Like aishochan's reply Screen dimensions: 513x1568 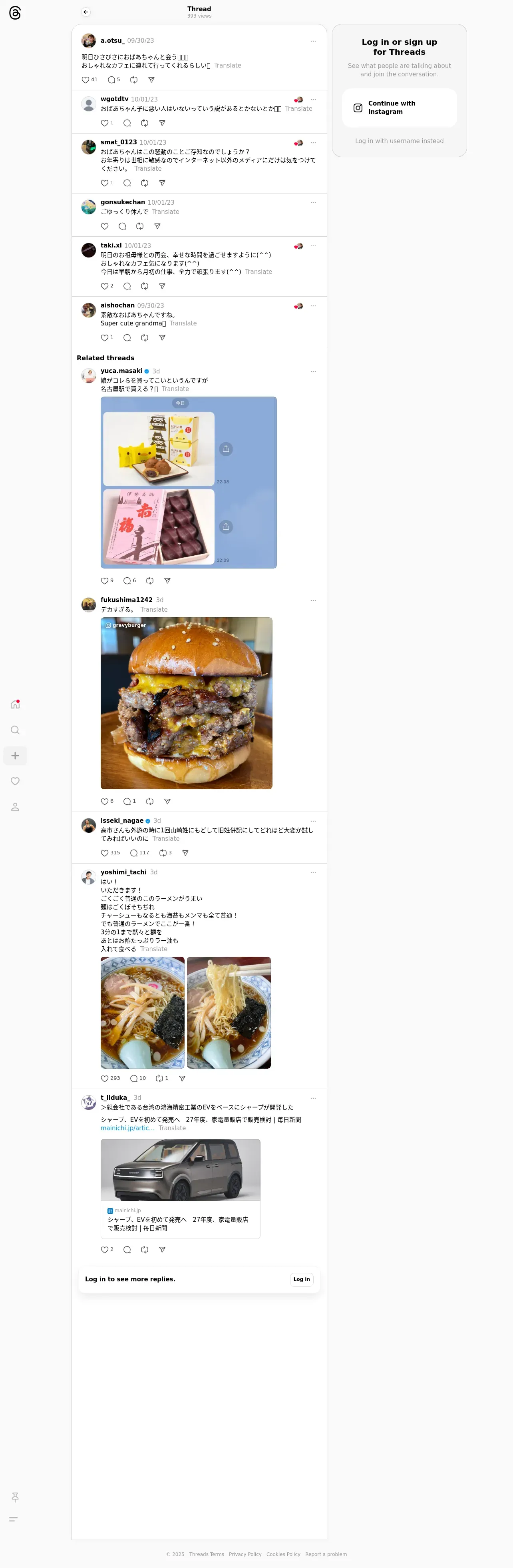[105, 338]
